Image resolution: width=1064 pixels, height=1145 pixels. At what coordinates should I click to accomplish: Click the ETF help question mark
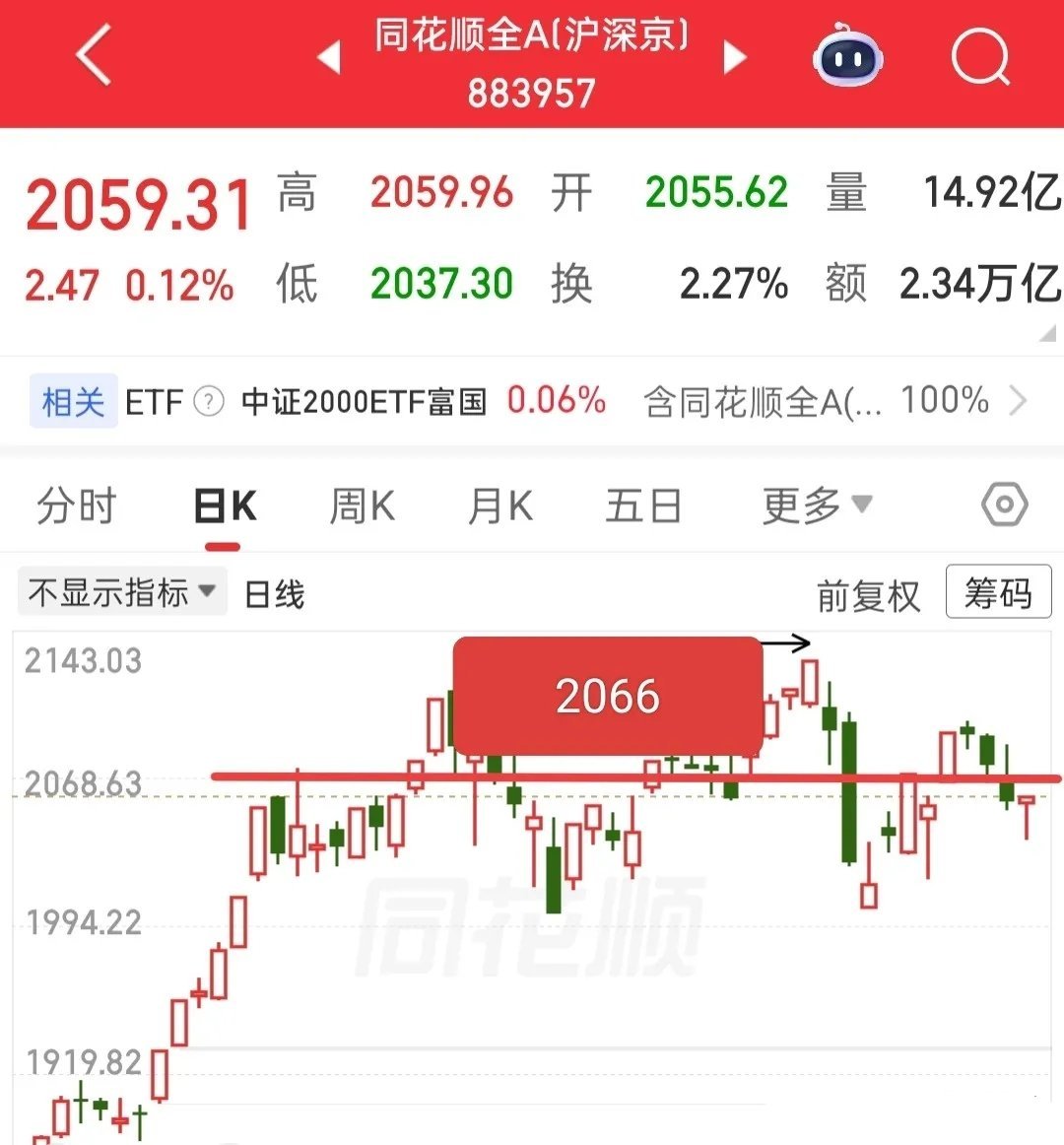pyautogui.click(x=207, y=401)
